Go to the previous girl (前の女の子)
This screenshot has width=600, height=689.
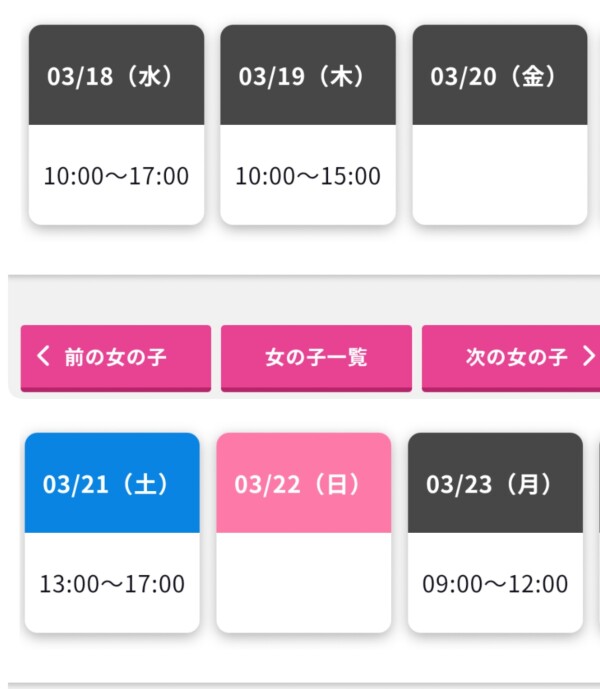[115, 357]
